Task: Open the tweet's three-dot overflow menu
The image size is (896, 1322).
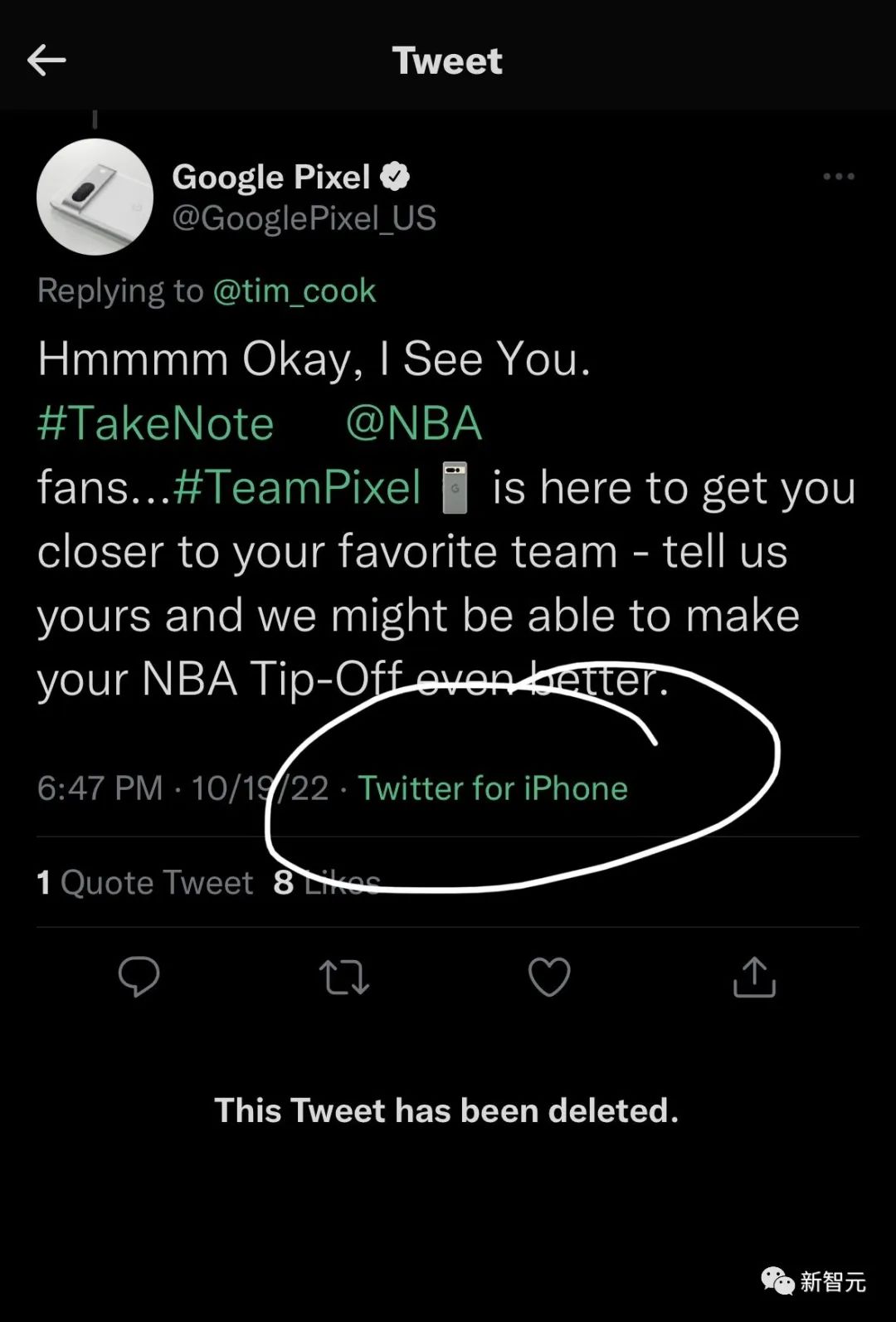Action: pos(838,176)
